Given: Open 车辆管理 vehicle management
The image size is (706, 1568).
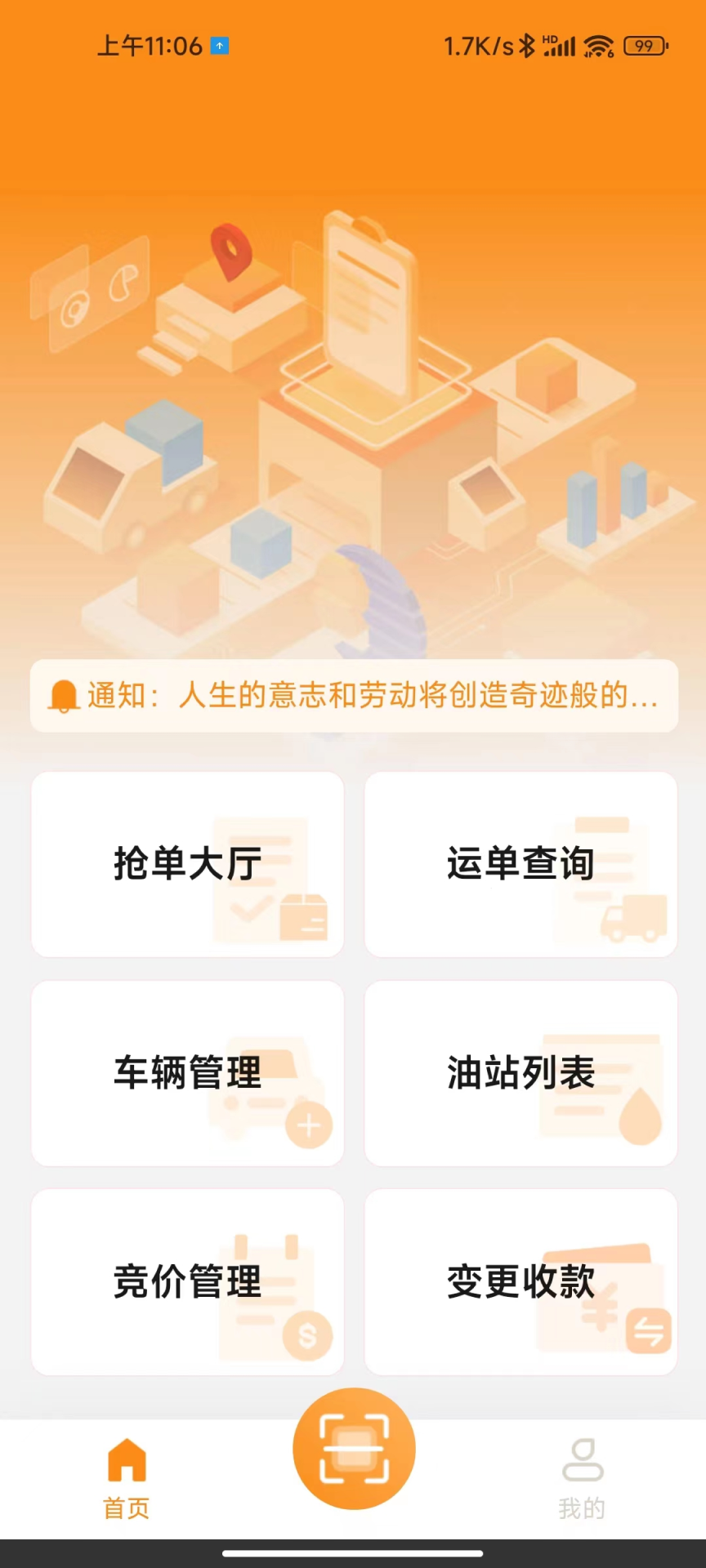Looking at the screenshot, I should 186,1073.
